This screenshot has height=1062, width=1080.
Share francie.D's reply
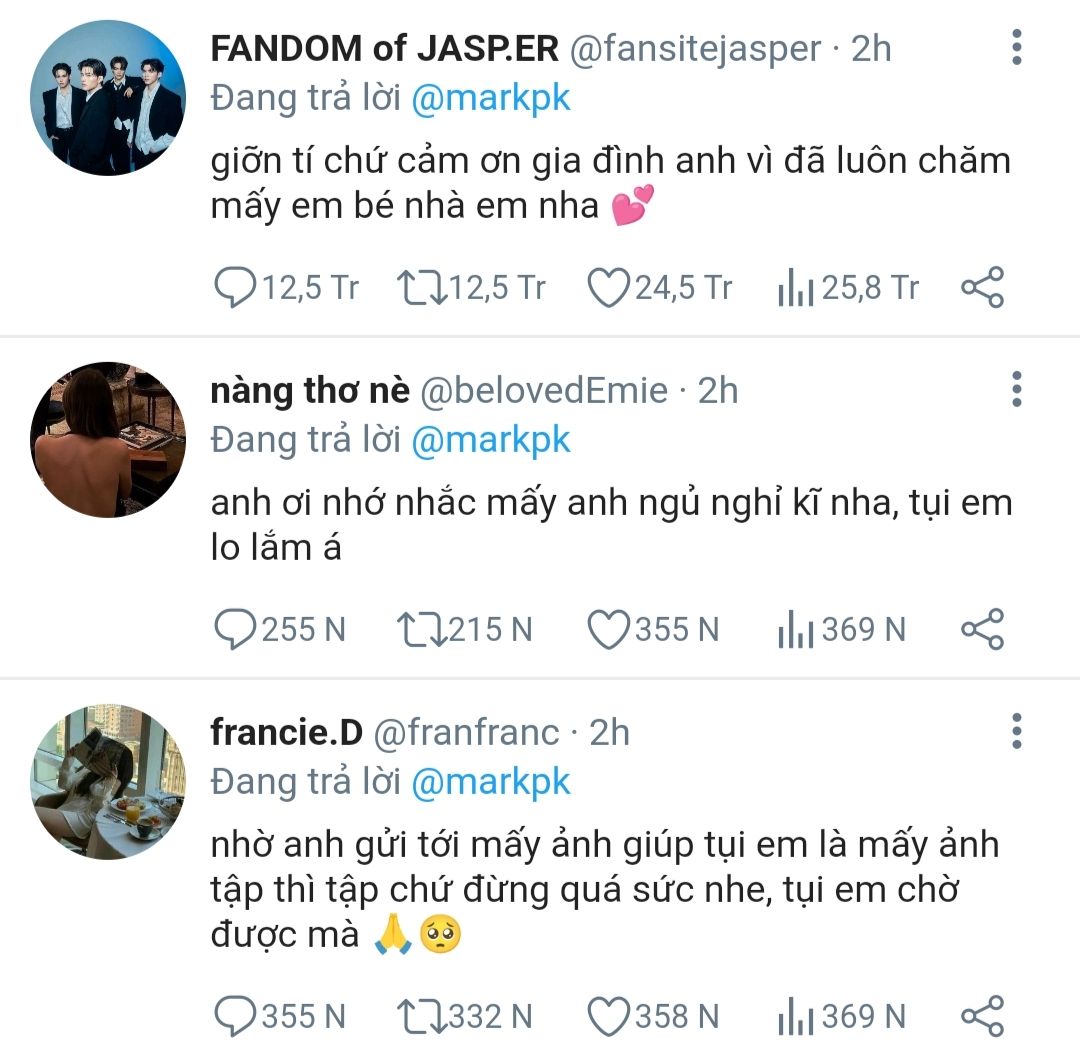pyautogui.click(x=983, y=1016)
